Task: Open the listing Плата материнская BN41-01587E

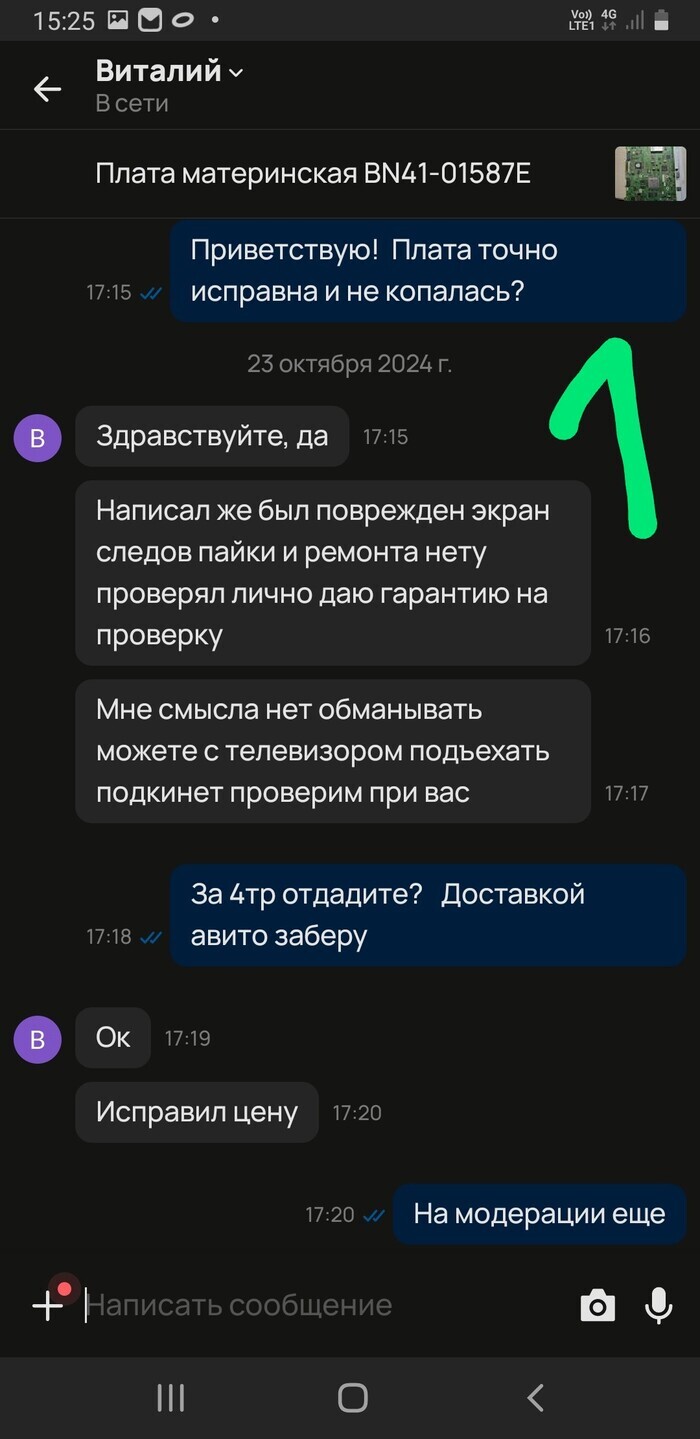Action: point(313,174)
